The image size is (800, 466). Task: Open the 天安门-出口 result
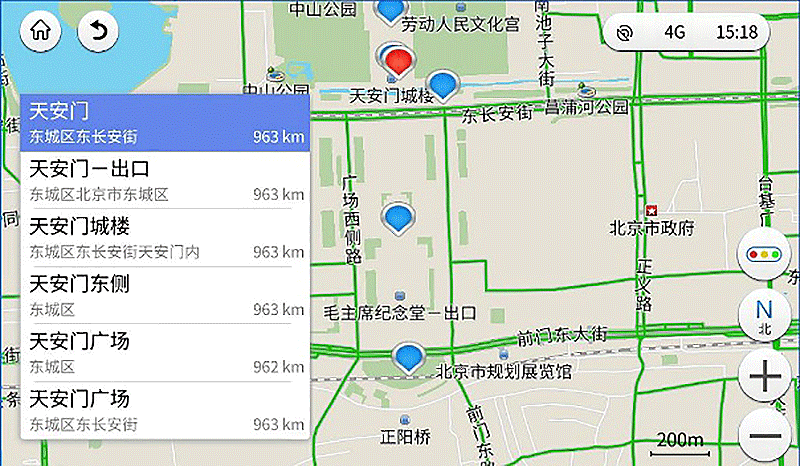coord(166,180)
